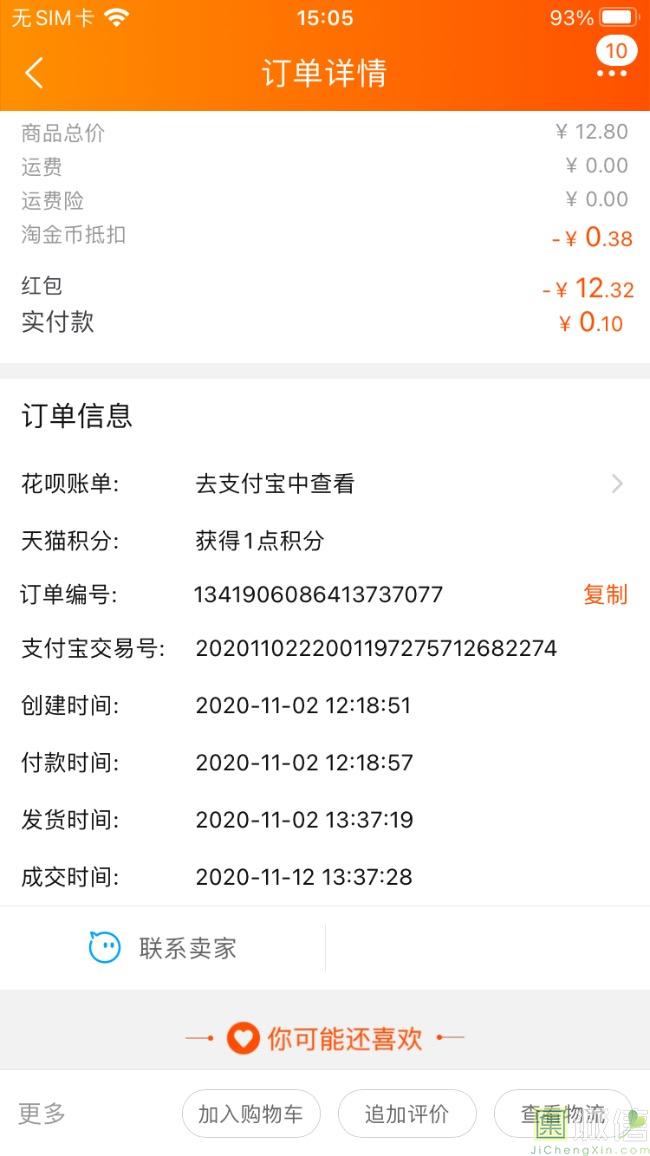650x1156 pixels.
Task: Go back from the order details page
Action: click(34, 74)
